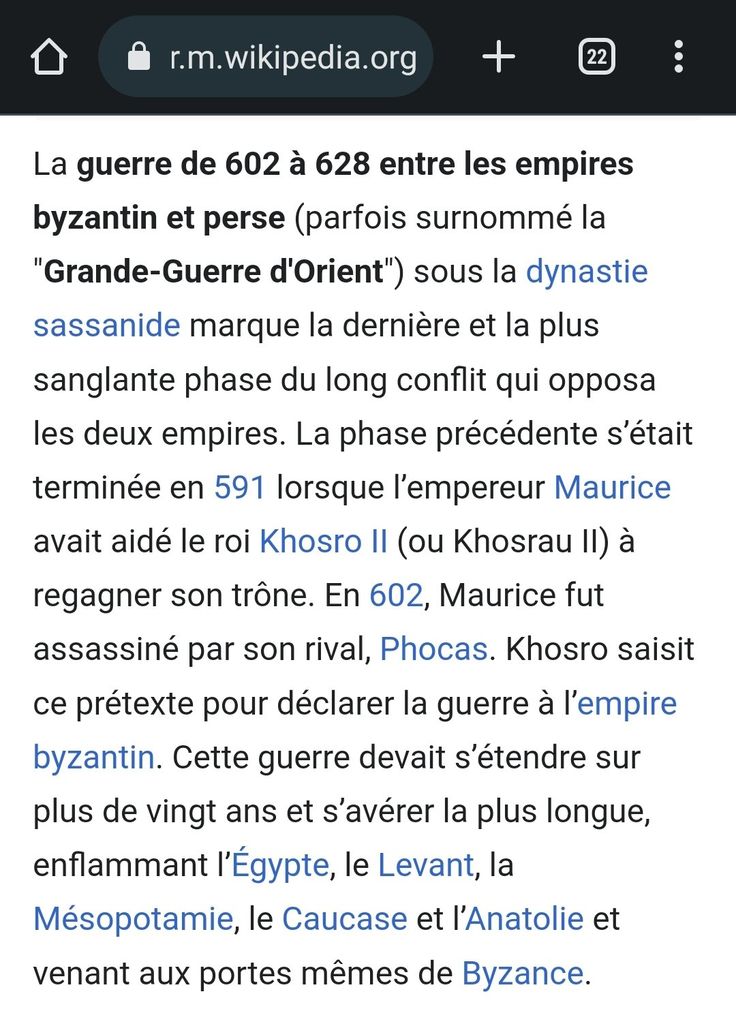Open the browser overflow menu
Viewport: 736px width, 1024px height.
[x=679, y=57]
